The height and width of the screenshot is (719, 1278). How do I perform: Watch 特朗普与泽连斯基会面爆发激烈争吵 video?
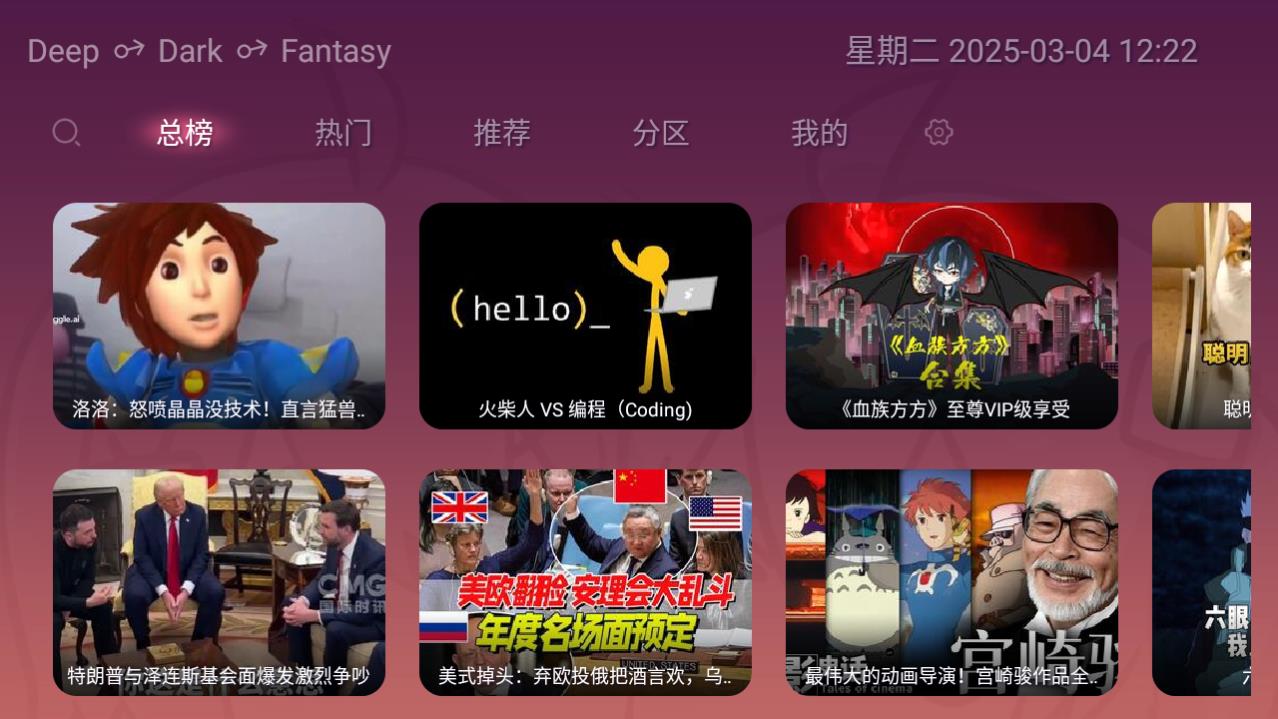point(219,582)
